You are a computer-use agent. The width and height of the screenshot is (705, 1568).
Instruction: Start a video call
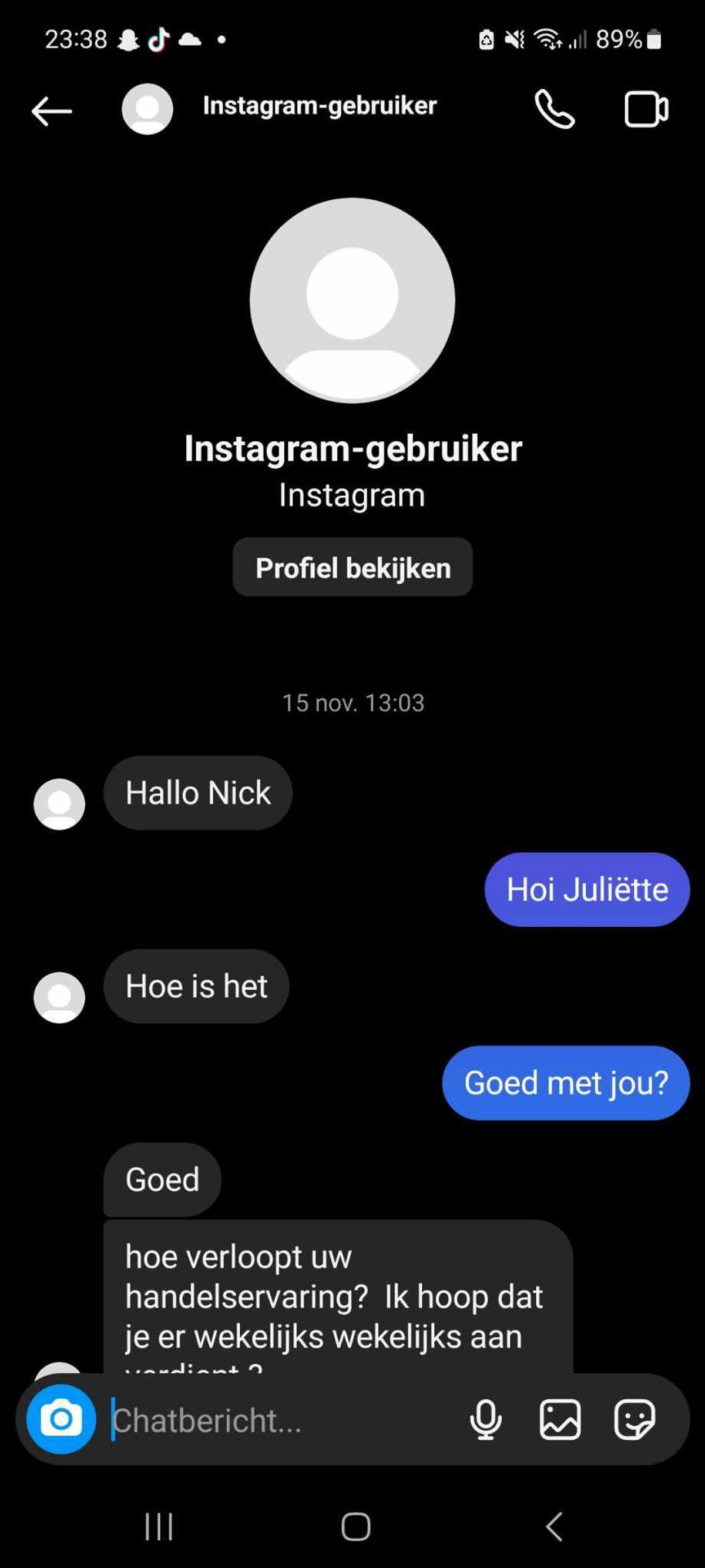(x=646, y=109)
